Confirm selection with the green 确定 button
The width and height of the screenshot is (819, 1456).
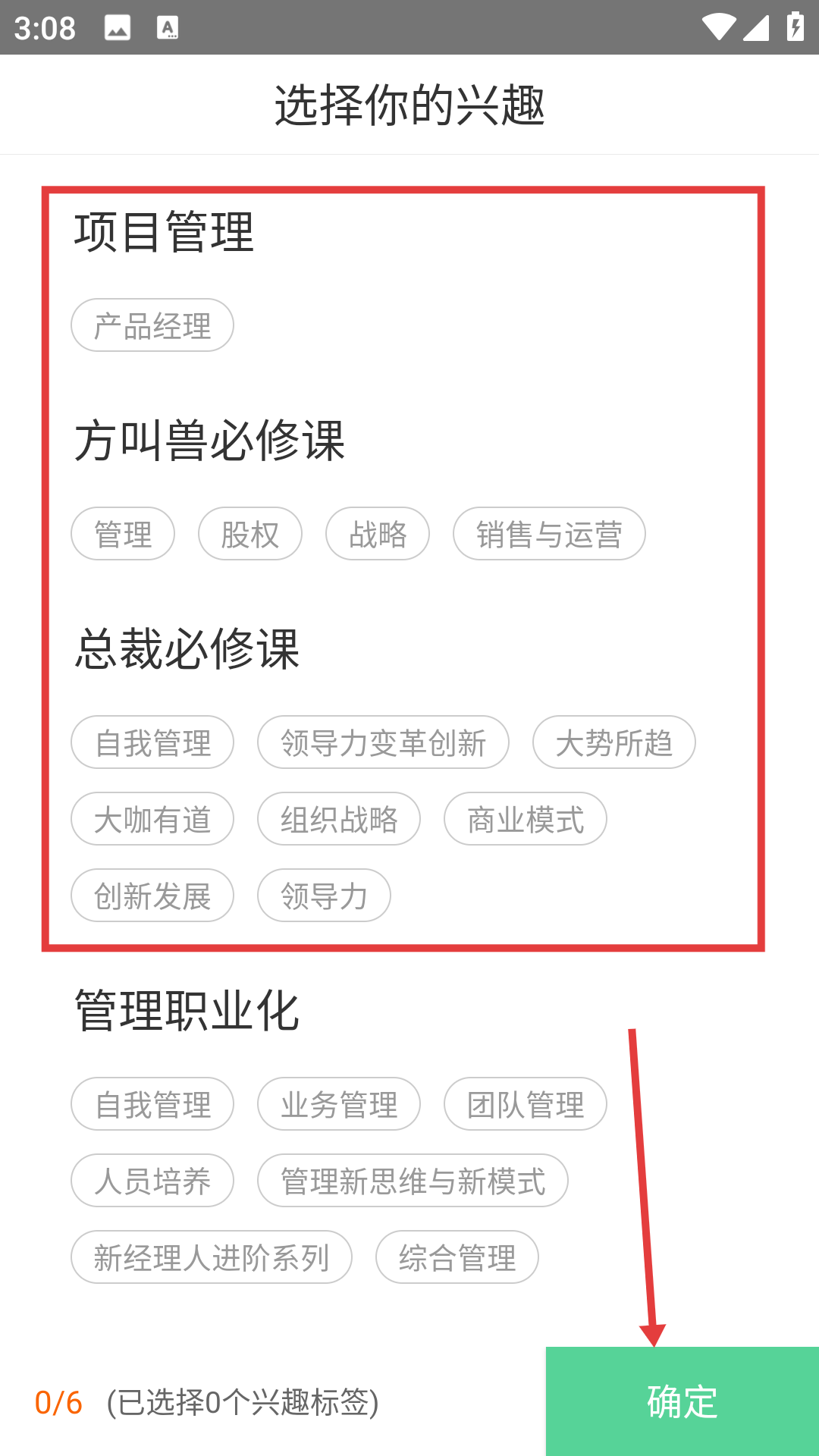[x=682, y=1401]
